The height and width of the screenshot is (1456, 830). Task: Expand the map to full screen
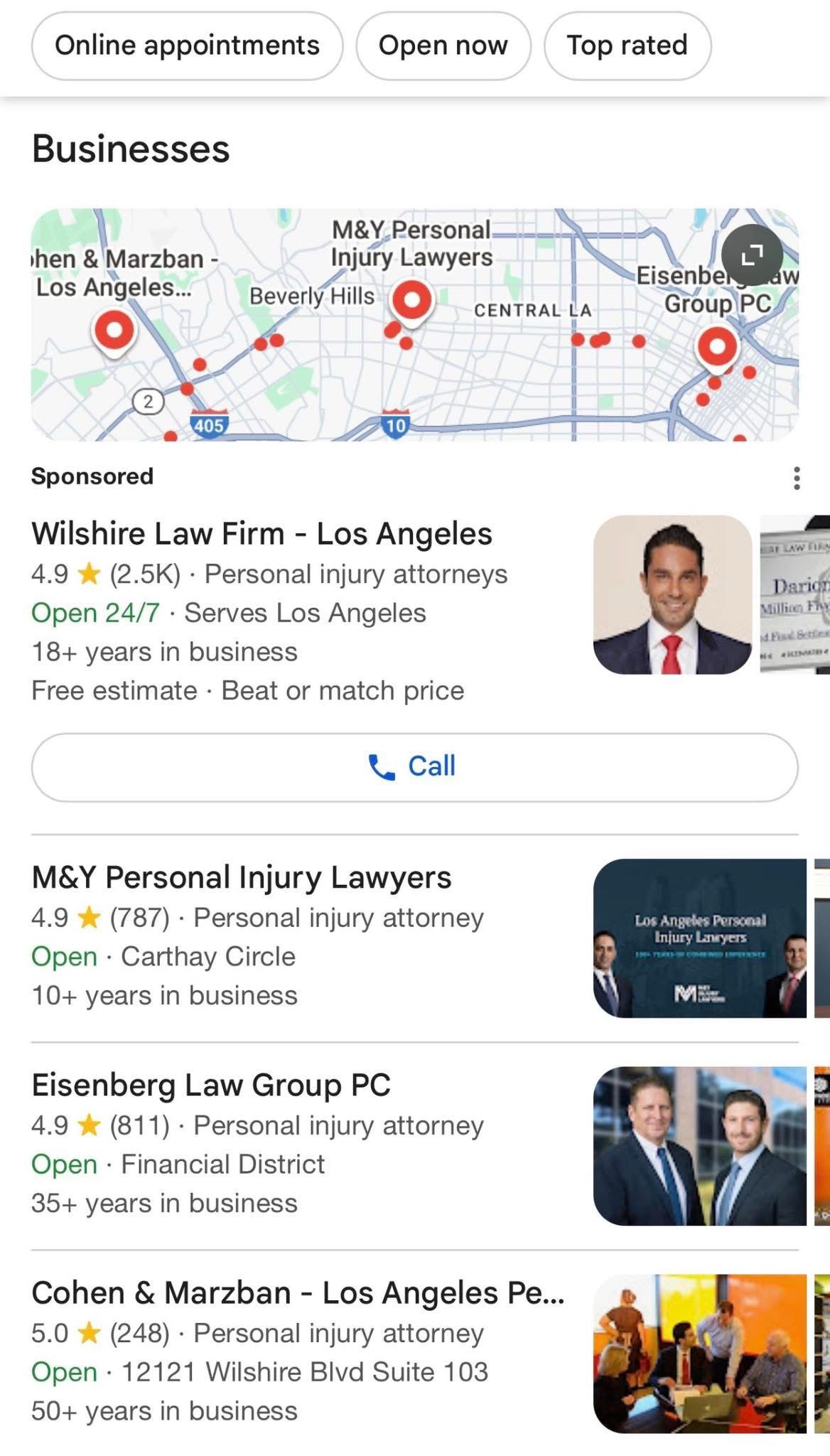[x=752, y=255]
